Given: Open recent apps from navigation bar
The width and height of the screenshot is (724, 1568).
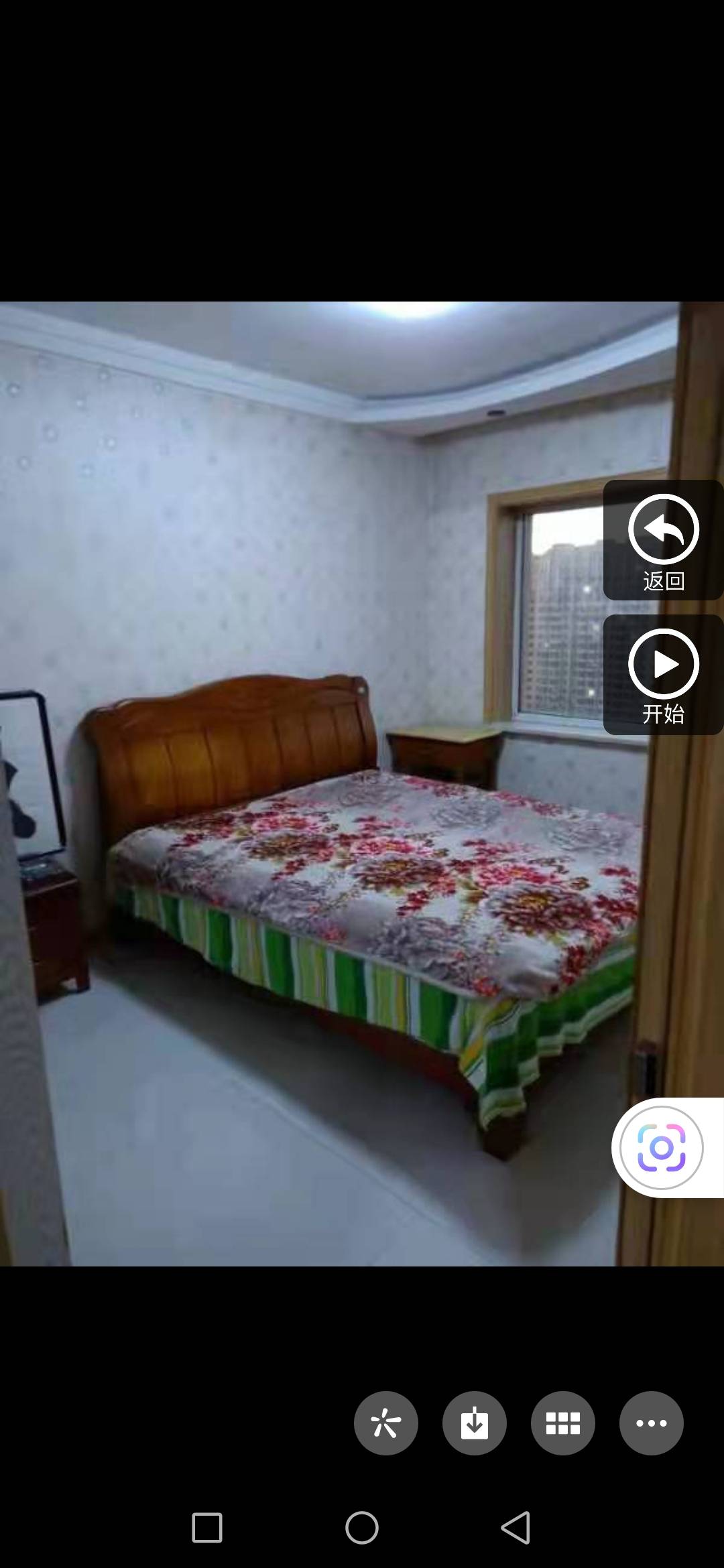Looking at the screenshot, I should coord(207,1528).
